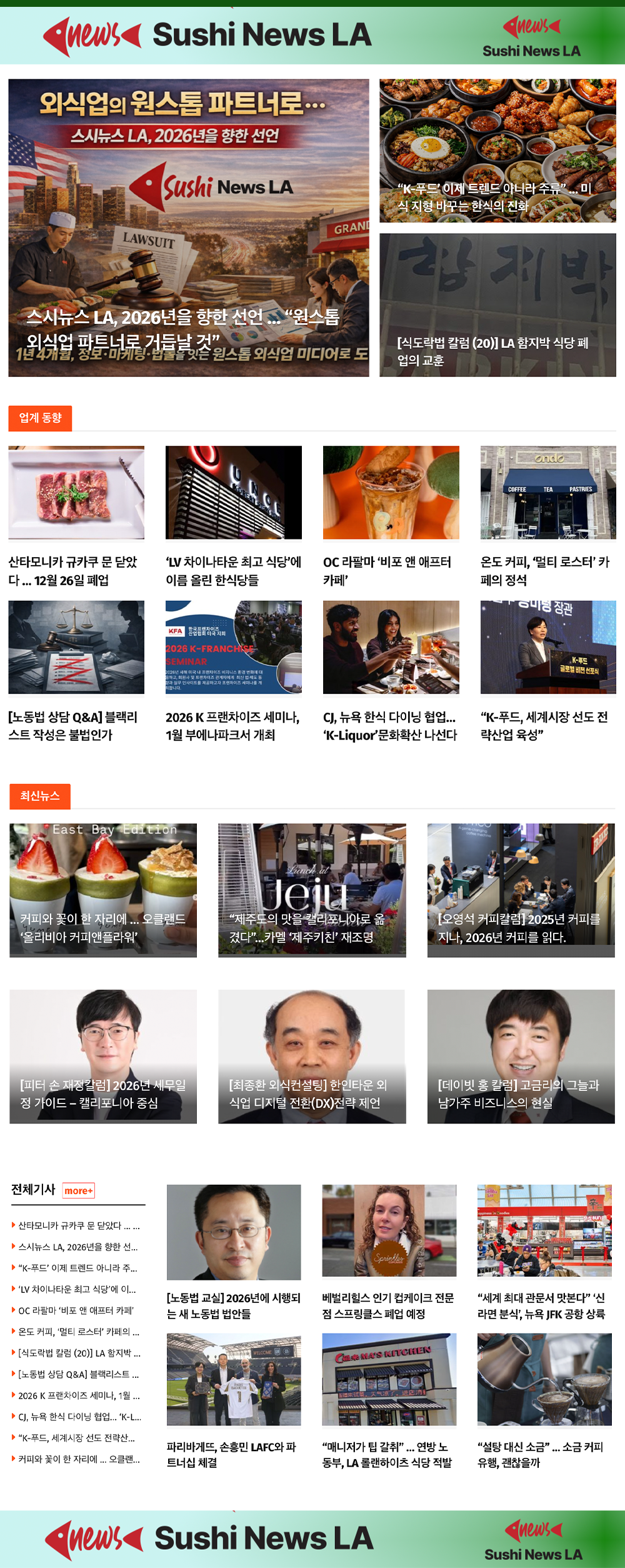Open 피터 손 재정칼럼 2026년 세무일정 가이드
The image size is (625, 1568).
pos(103,1094)
